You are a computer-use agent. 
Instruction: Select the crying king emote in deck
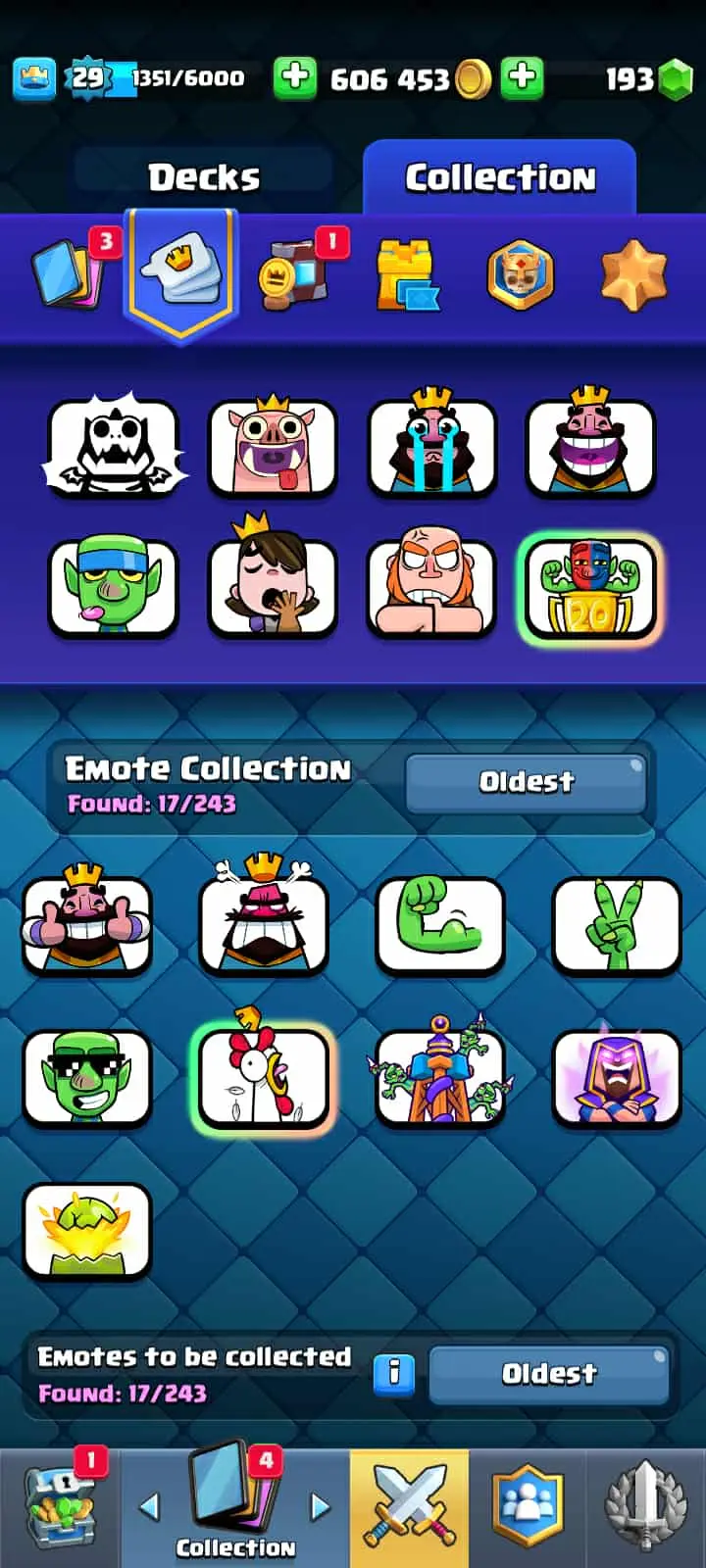[x=431, y=446]
